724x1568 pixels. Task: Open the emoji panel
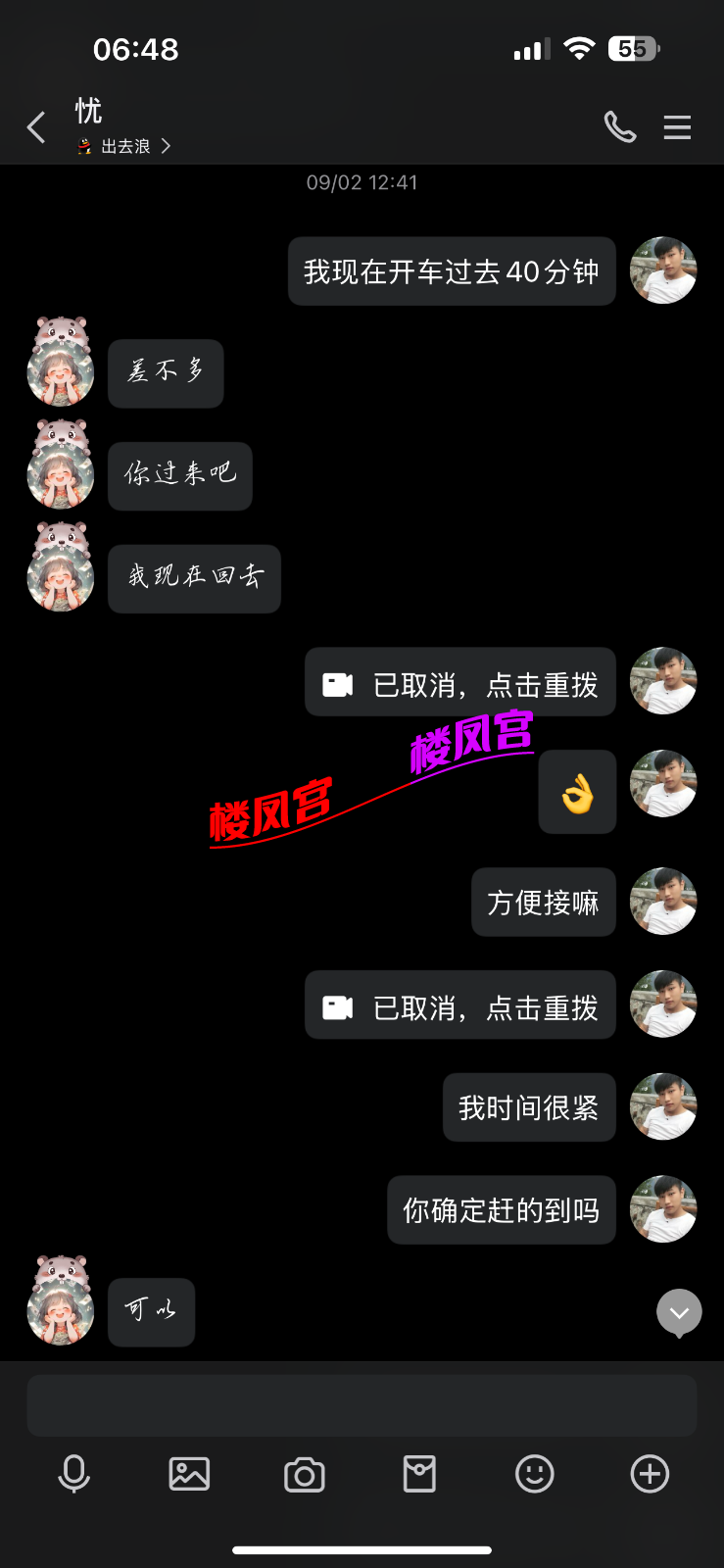coord(535,1474)
